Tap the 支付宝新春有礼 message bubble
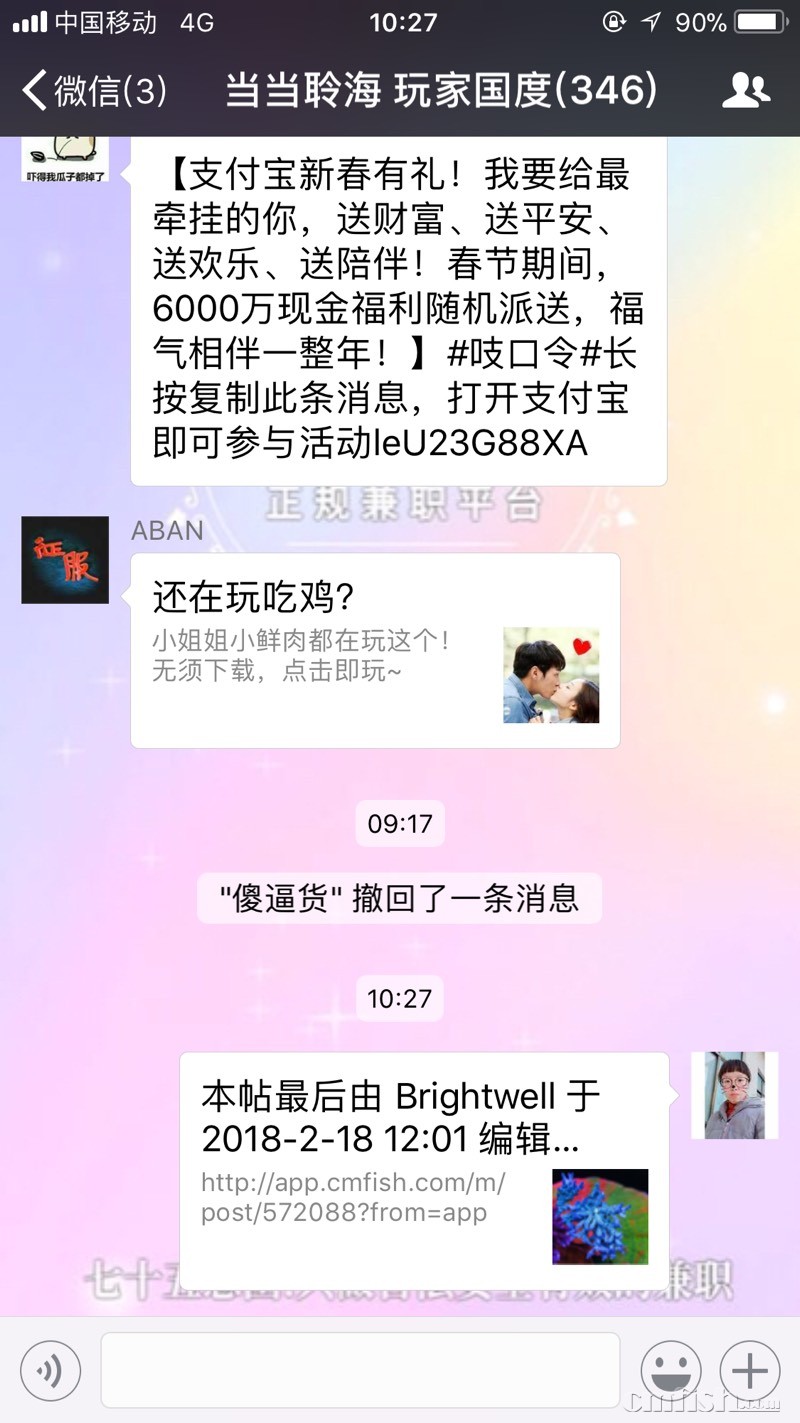The image size is (800, 1423). tap(398, 310)
